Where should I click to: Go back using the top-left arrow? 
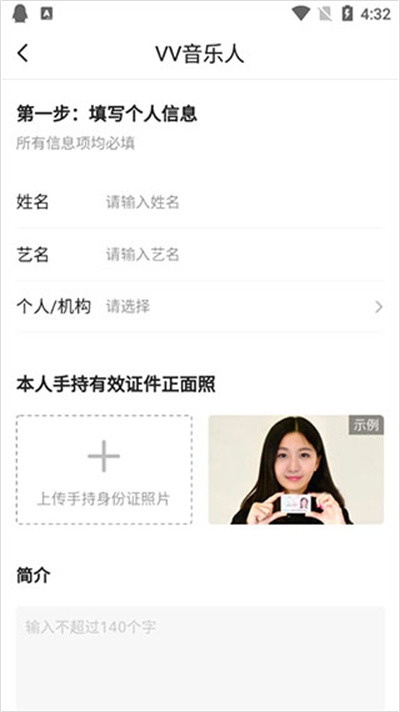coord(23,53)
